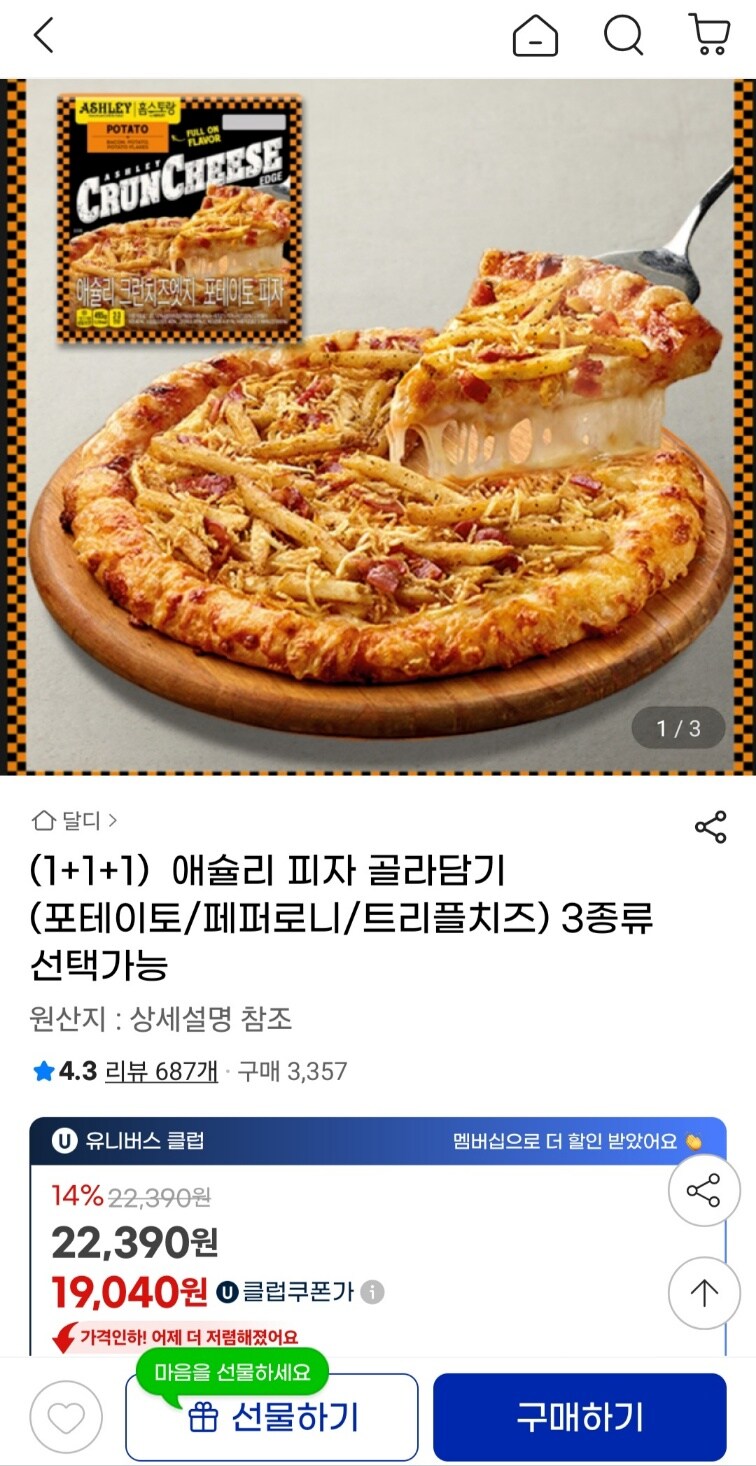Tap the search magnifier icon

(x=623, y=36)
